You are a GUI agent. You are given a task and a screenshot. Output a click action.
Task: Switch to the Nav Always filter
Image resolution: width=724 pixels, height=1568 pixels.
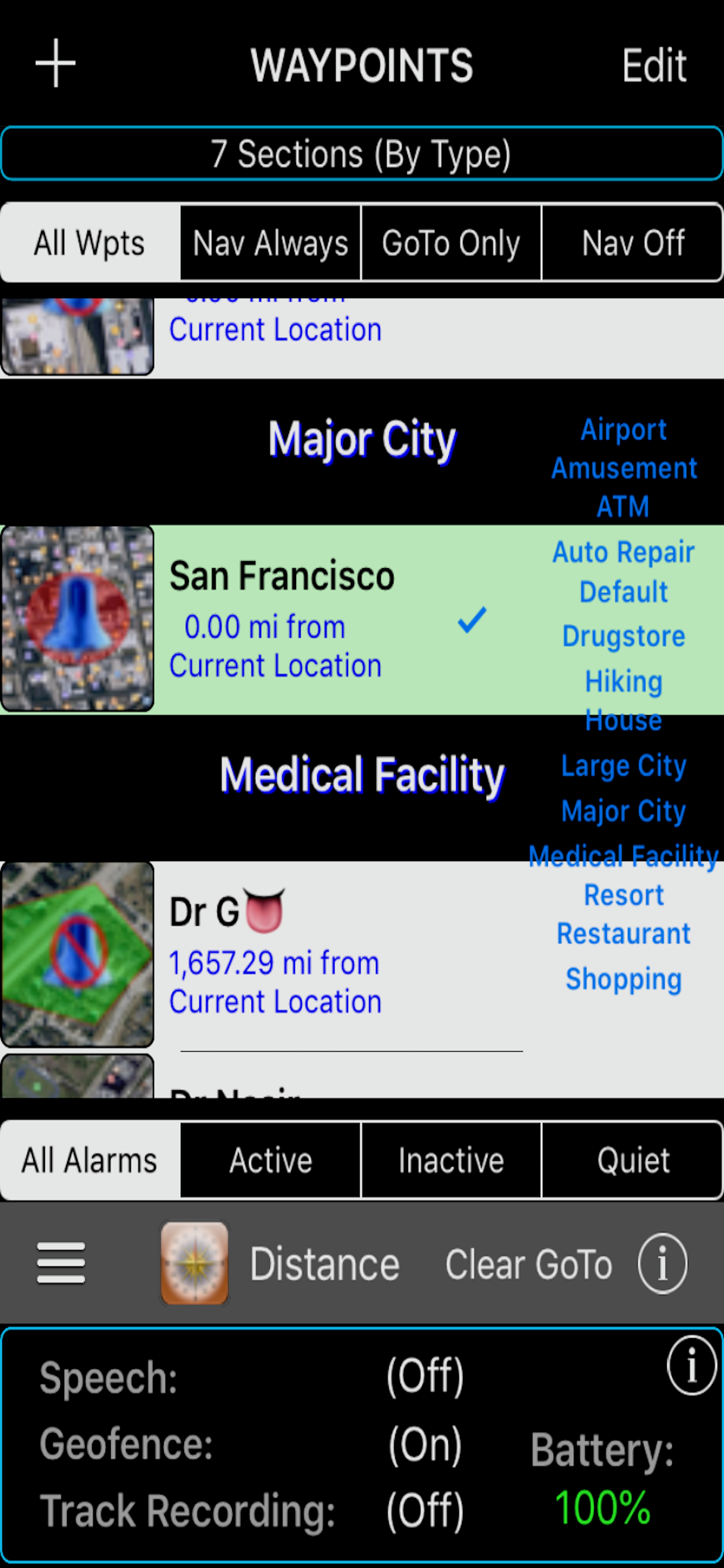tap(270, 243)
